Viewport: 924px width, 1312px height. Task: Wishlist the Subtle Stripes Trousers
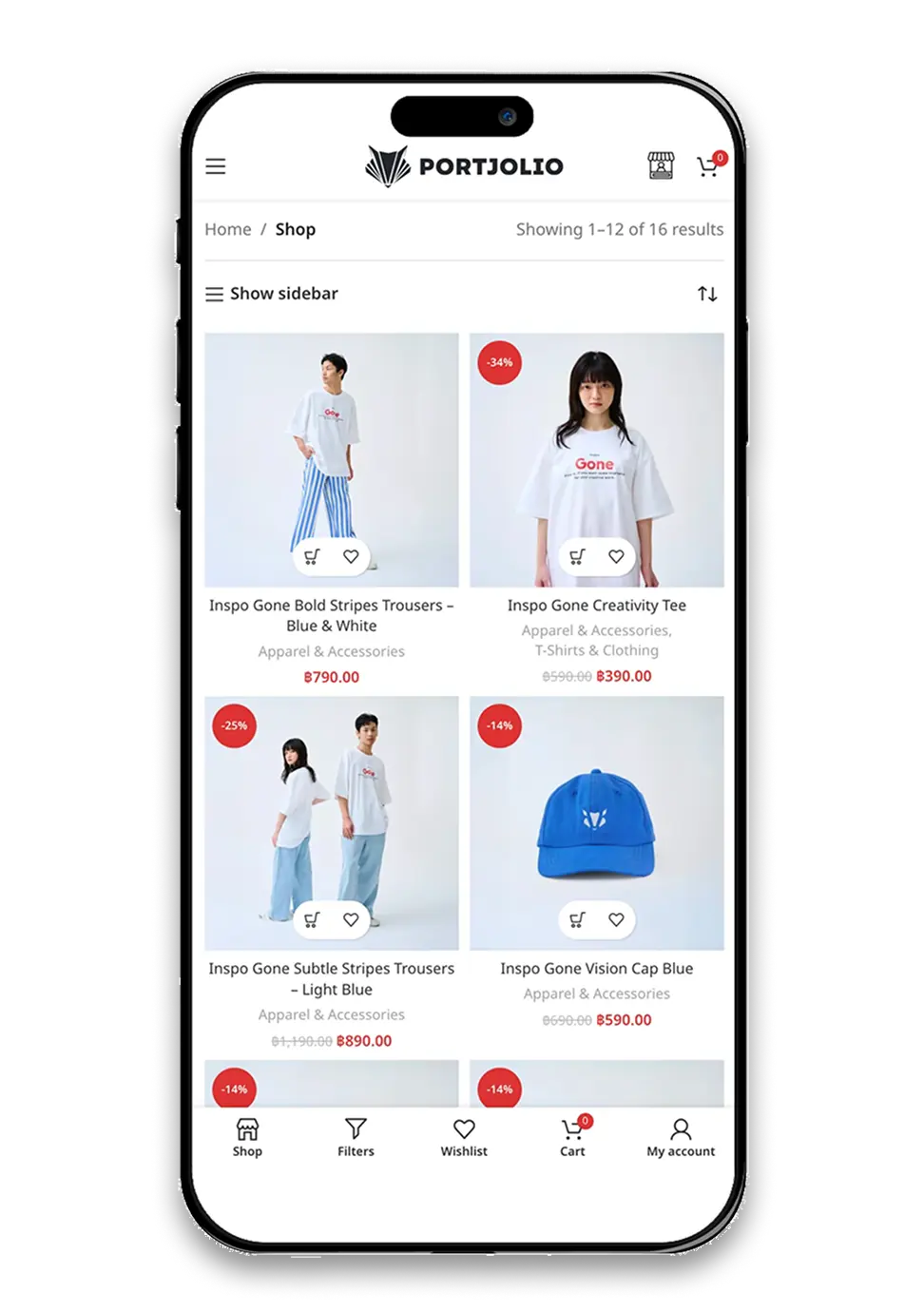pyautogui.click(x=351, y=919)
